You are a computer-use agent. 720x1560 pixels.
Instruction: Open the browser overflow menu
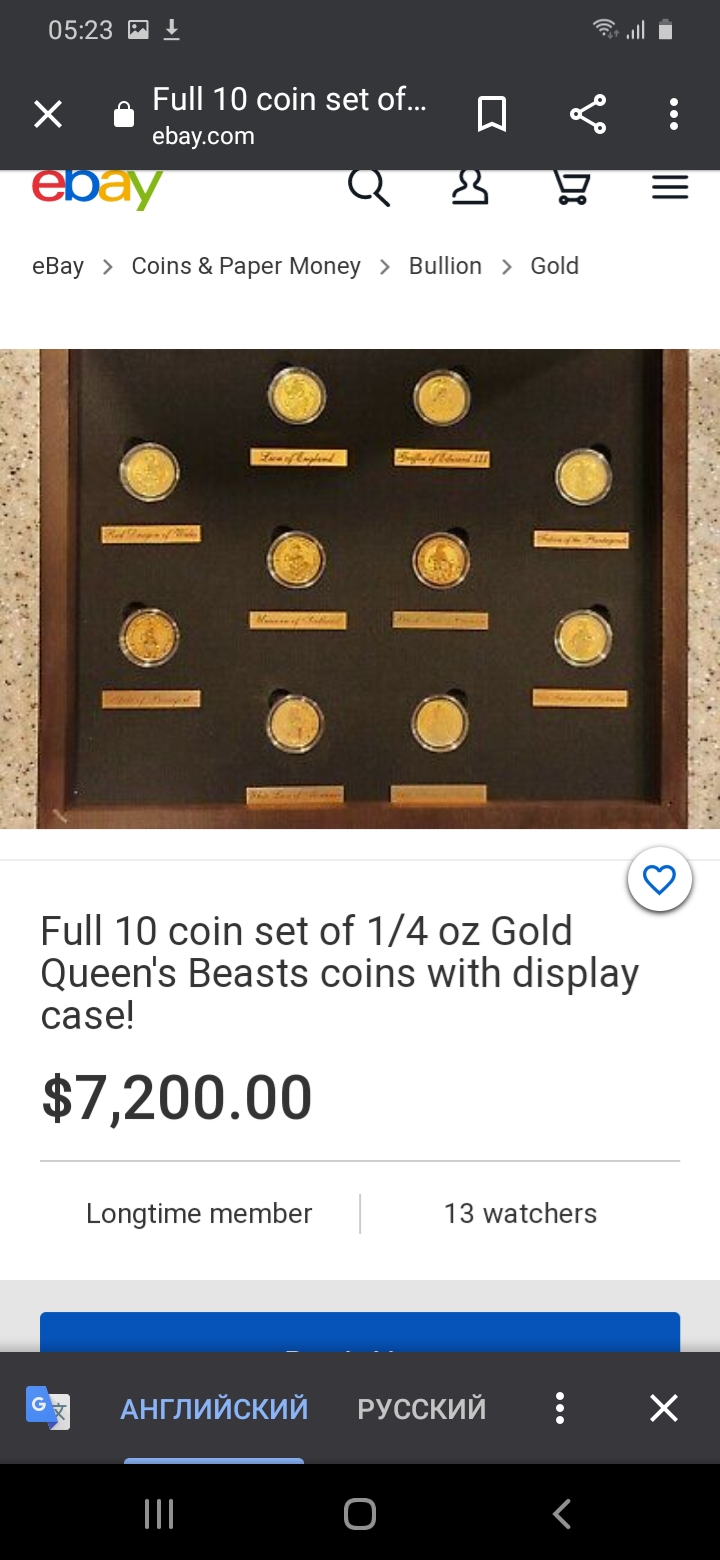pos(674,115)
